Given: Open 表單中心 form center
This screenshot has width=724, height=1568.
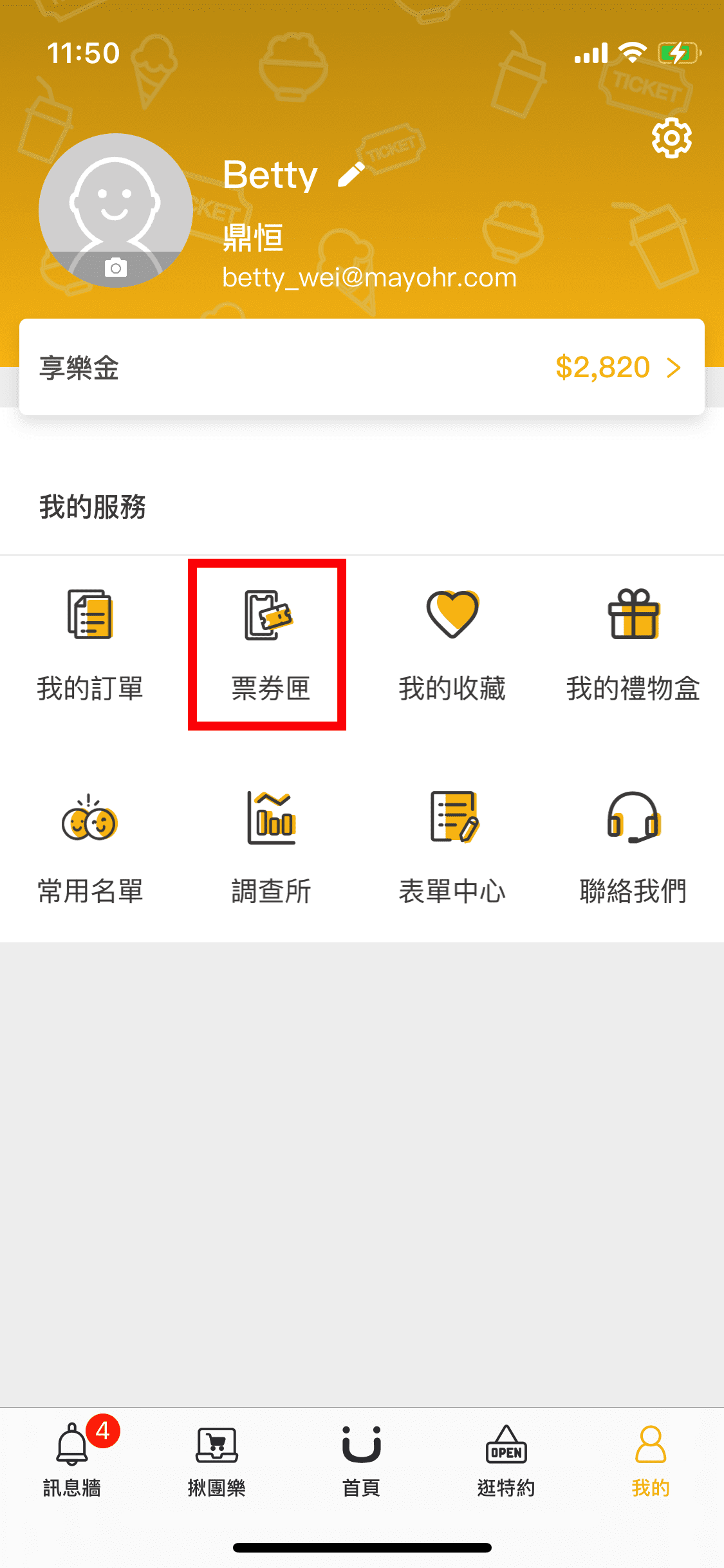Looking at the screenshot, I should pos(452,846).
